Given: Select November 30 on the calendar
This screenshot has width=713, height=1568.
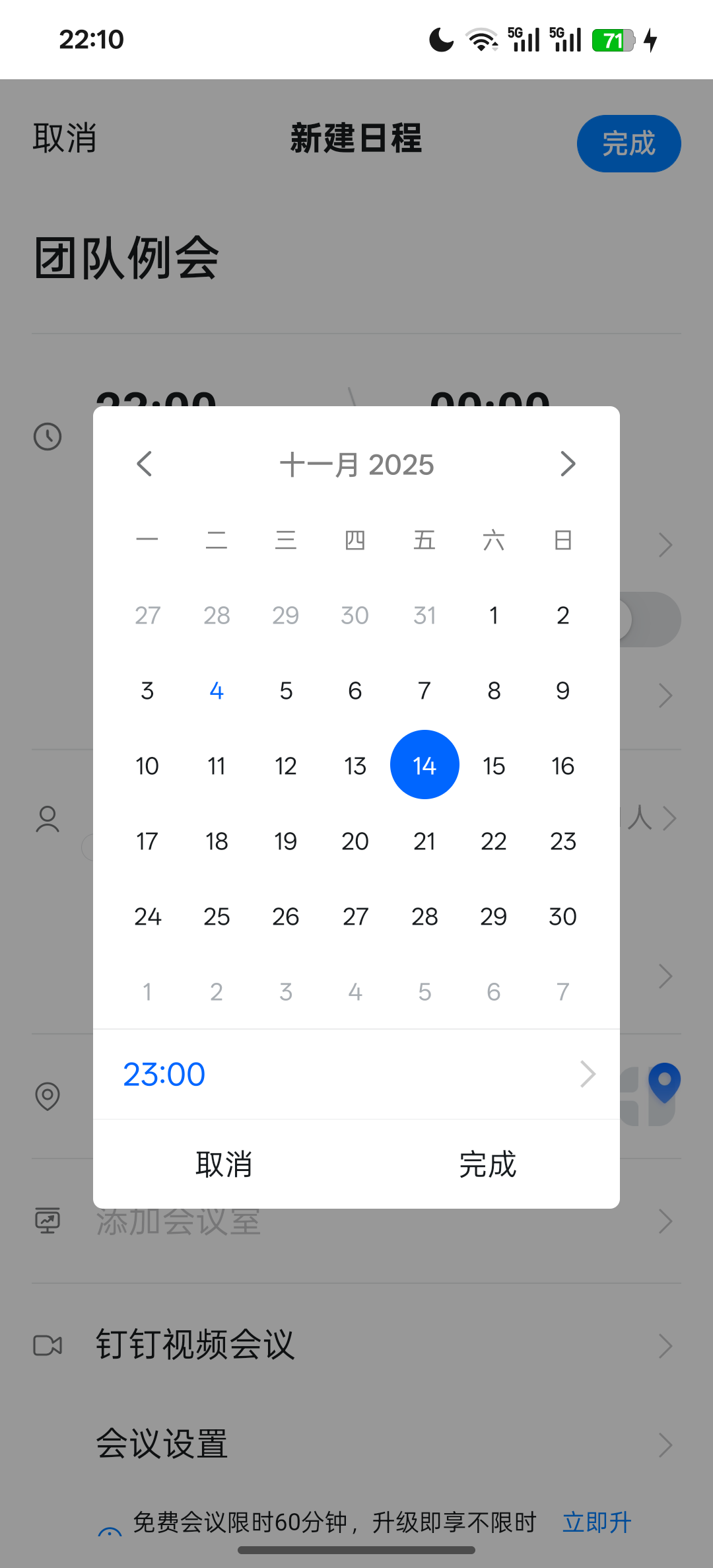Looking at the screenshot, I should tap(562, 916).
